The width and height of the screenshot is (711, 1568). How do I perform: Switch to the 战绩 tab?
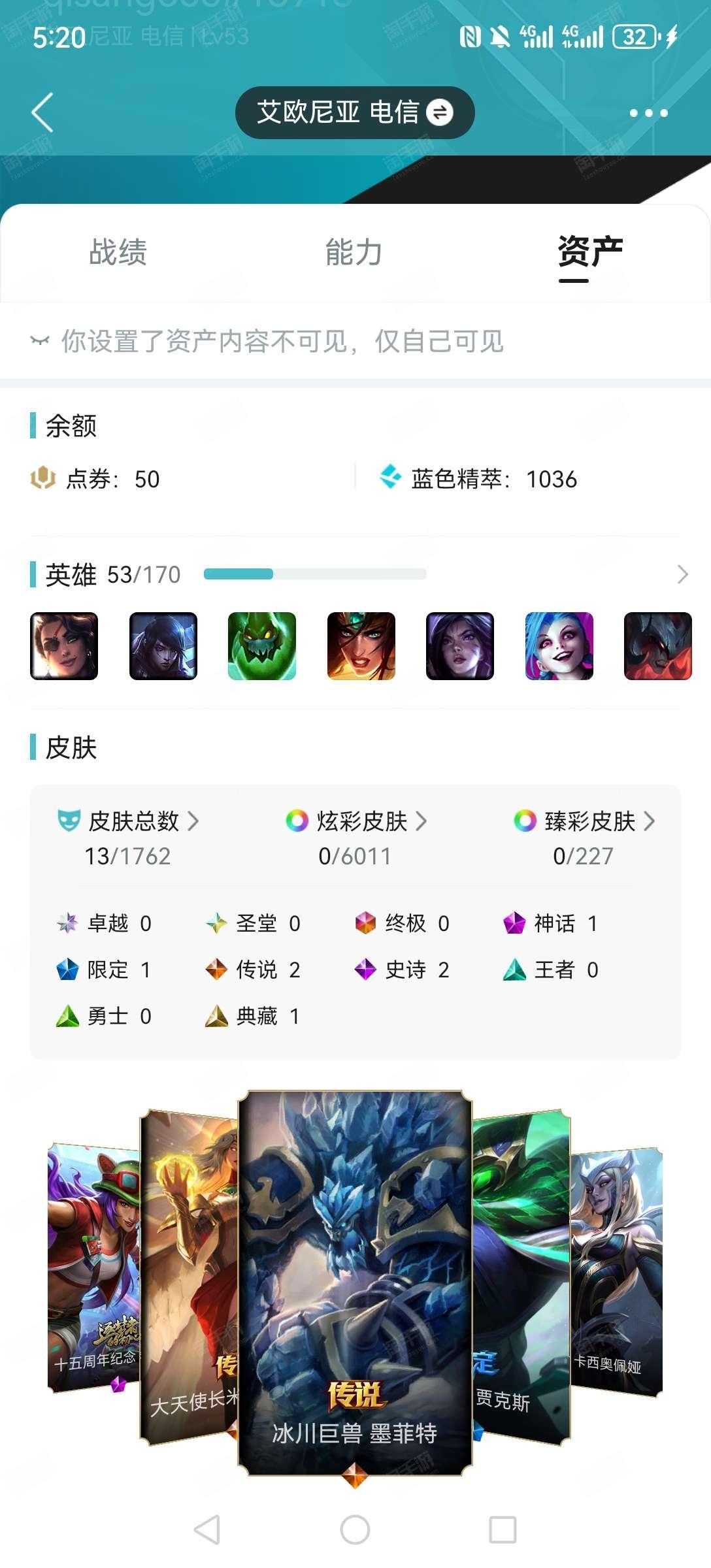click(118, 252)
